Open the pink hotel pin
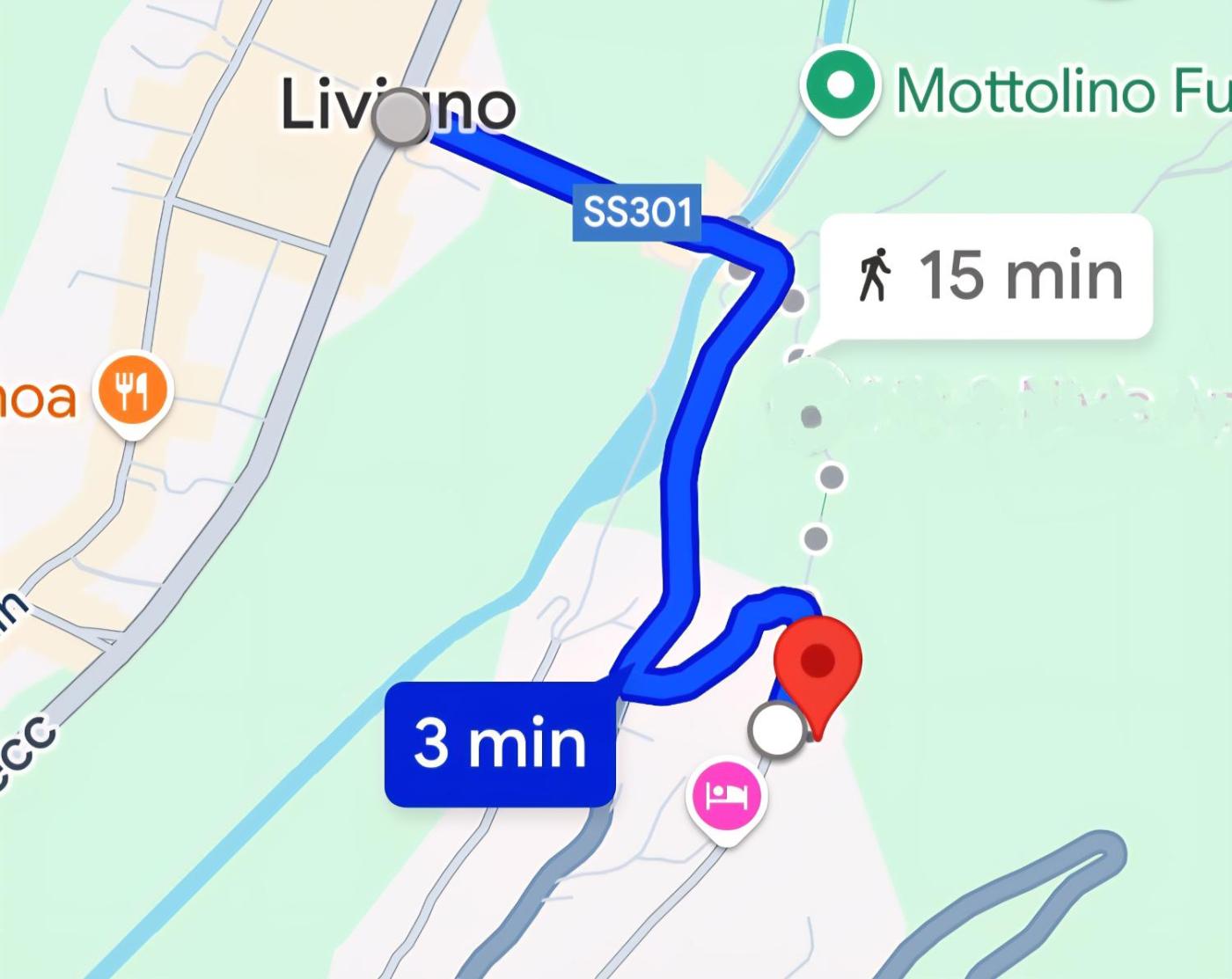Screen dimensions: 1232x979 727,797
